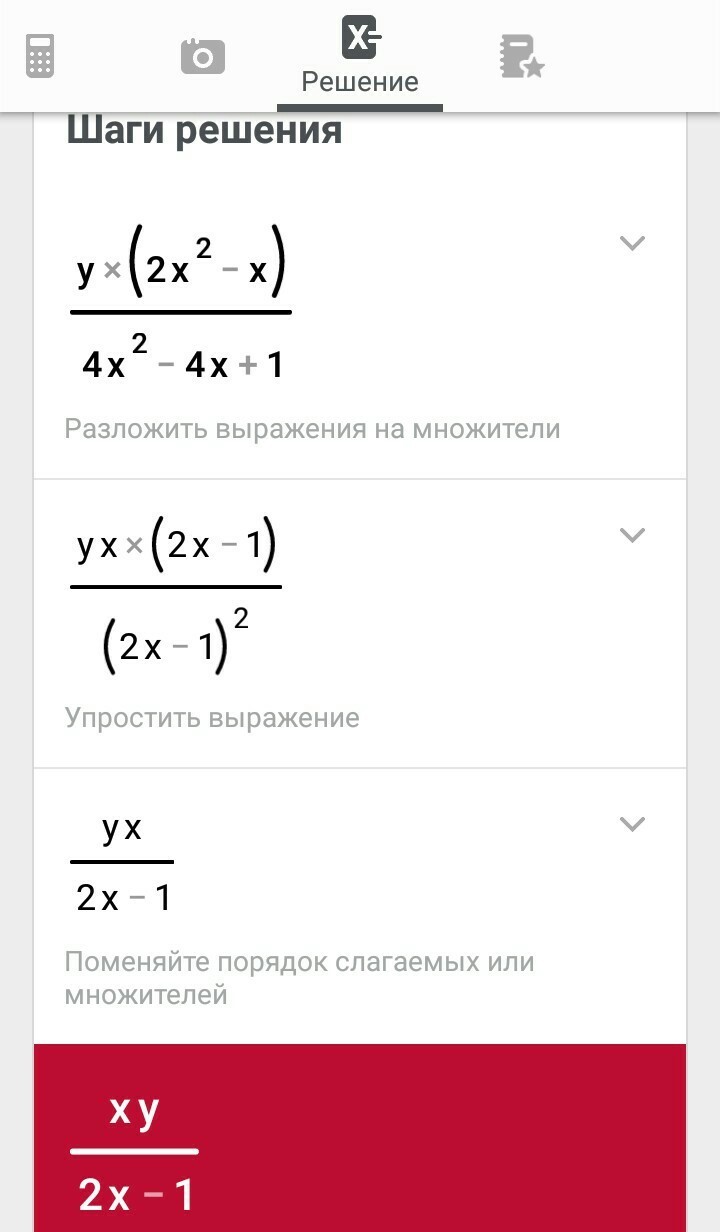Expand the reorder terms step chevron
The image size is (720, 1232).
tap(632, 824)
